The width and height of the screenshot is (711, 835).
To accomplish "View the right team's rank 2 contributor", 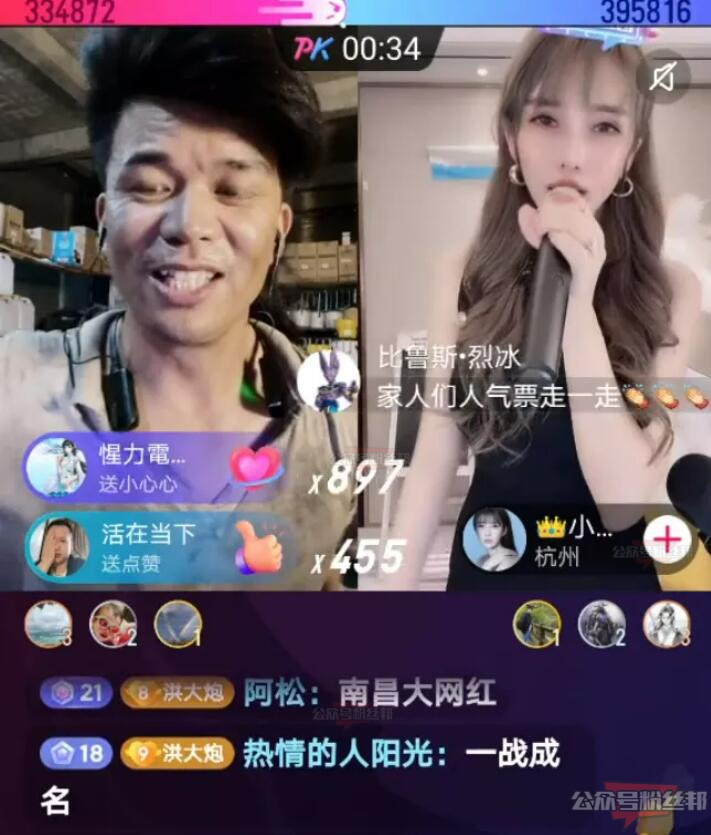I will coord(602,624).
